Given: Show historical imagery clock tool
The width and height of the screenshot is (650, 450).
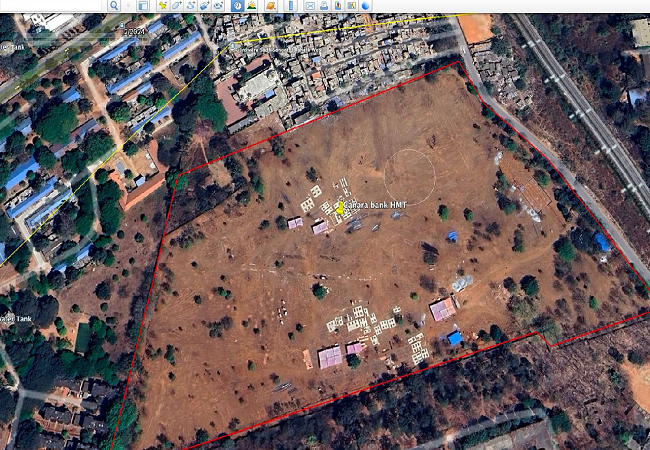Looking at the screenshot, I should (237, 6).
